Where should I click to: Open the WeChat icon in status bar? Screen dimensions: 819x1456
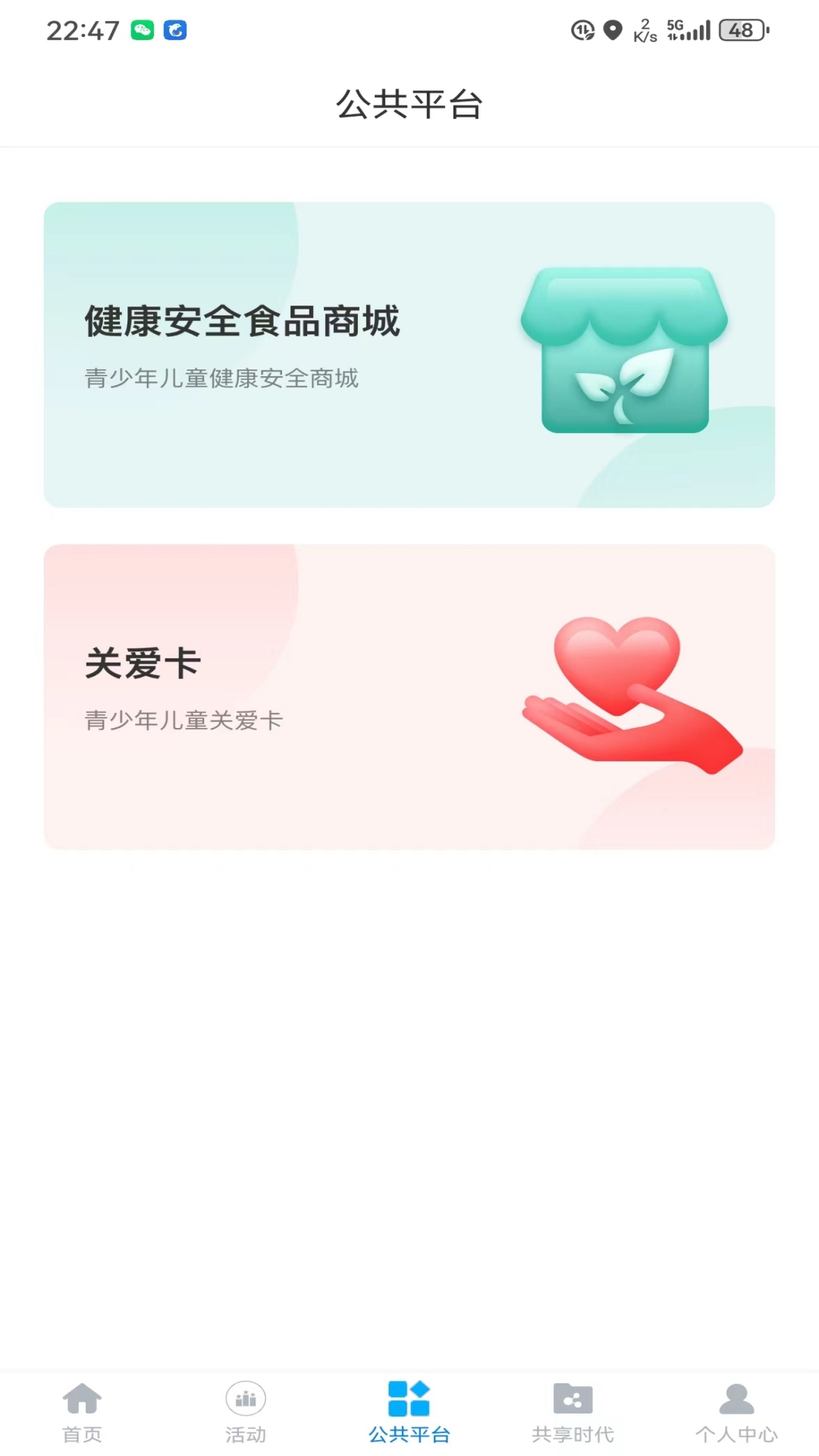143,30
